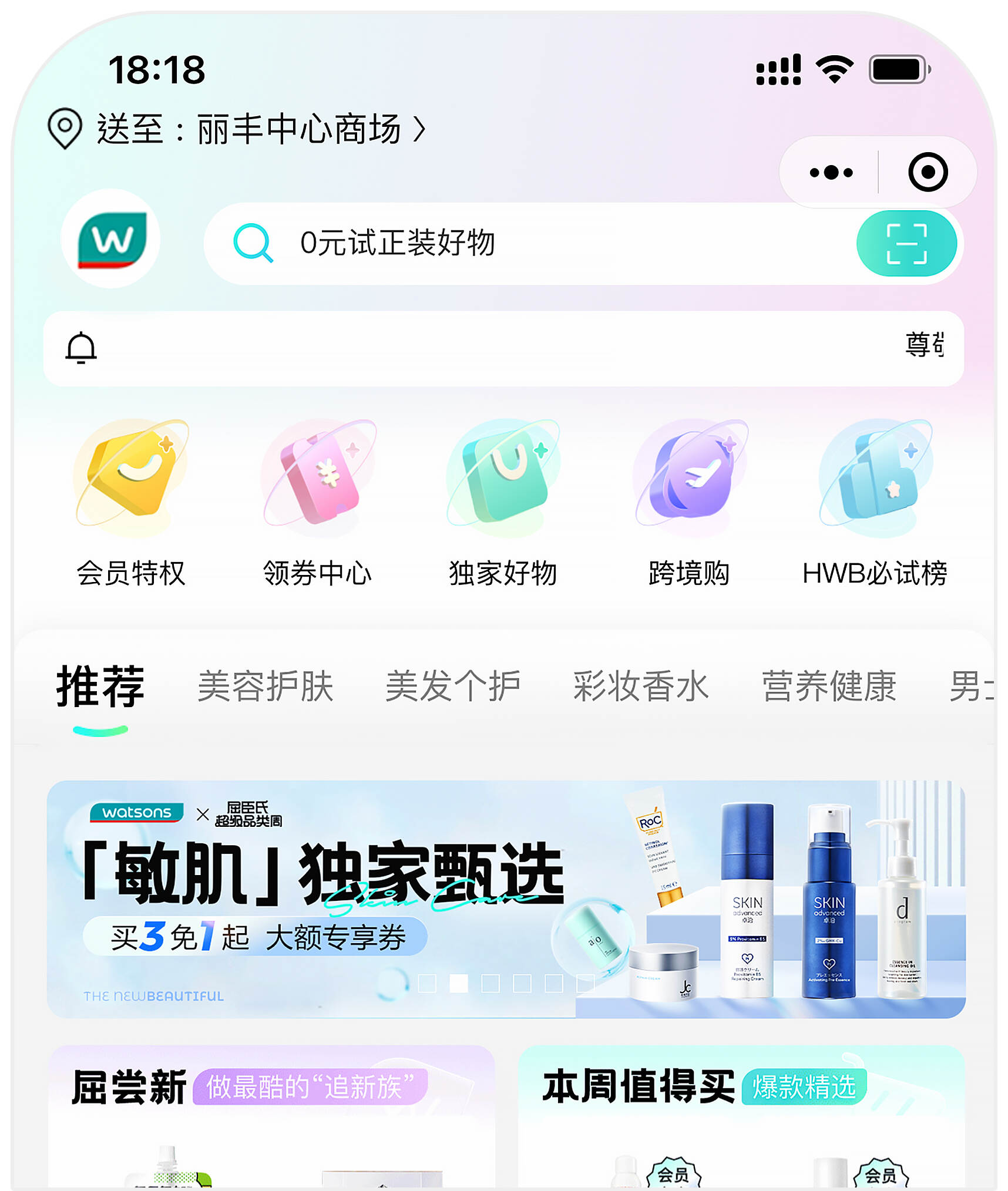Open the WeChat mini-program more options menu
Image resolution: width=1008 pixels, height=1191 pixels.
[830, 172]
